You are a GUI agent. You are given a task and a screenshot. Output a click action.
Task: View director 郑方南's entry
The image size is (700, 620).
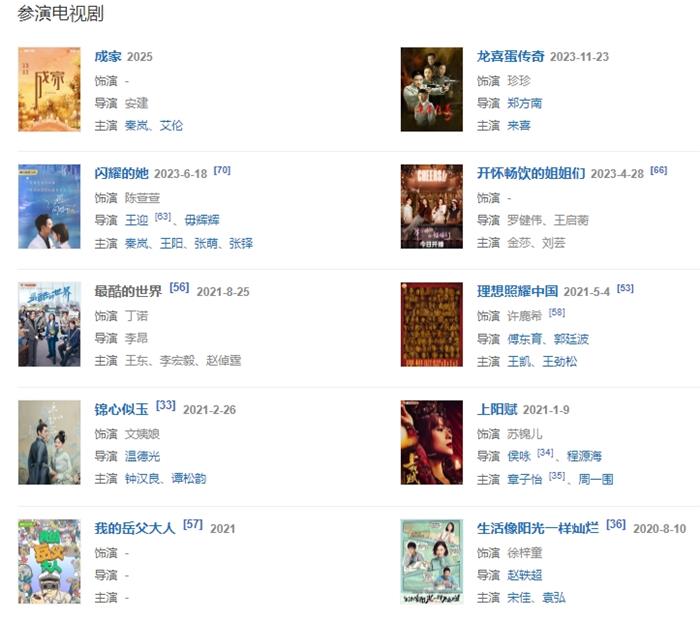(x=524, y=103)
